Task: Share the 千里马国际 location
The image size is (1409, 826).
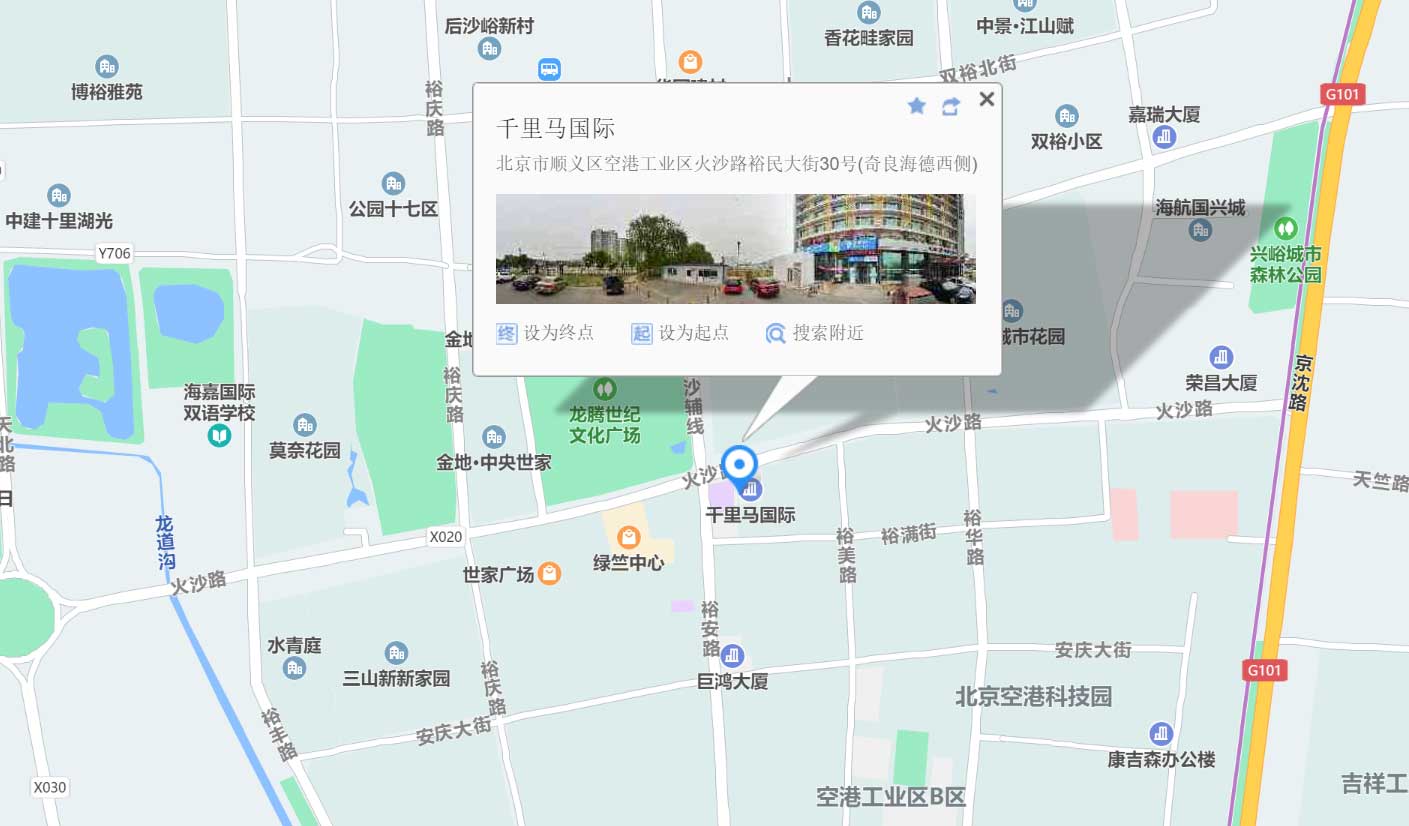Action: (x=950, y=106)
